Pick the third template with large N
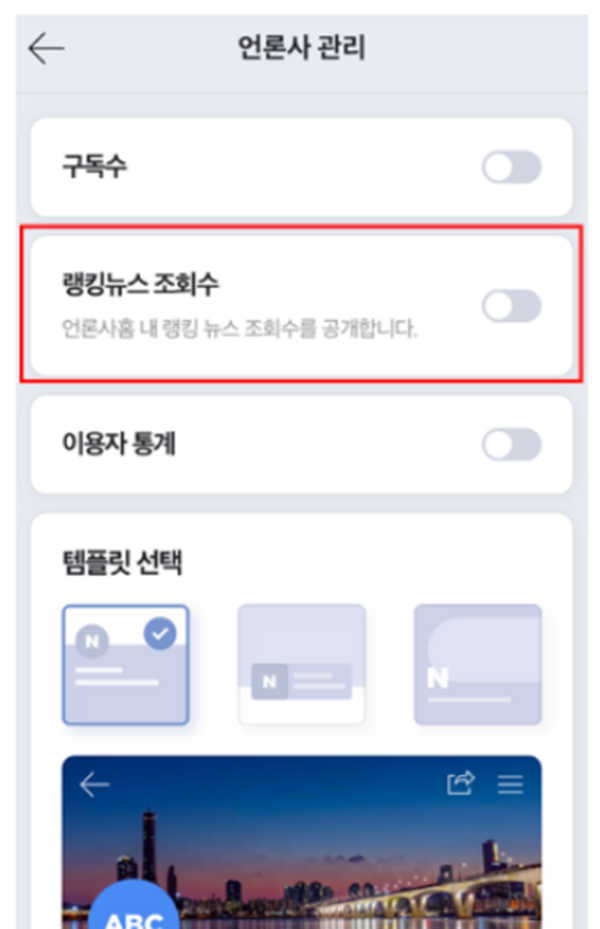The width and height of the screenshot is (600, 929). 477,665
